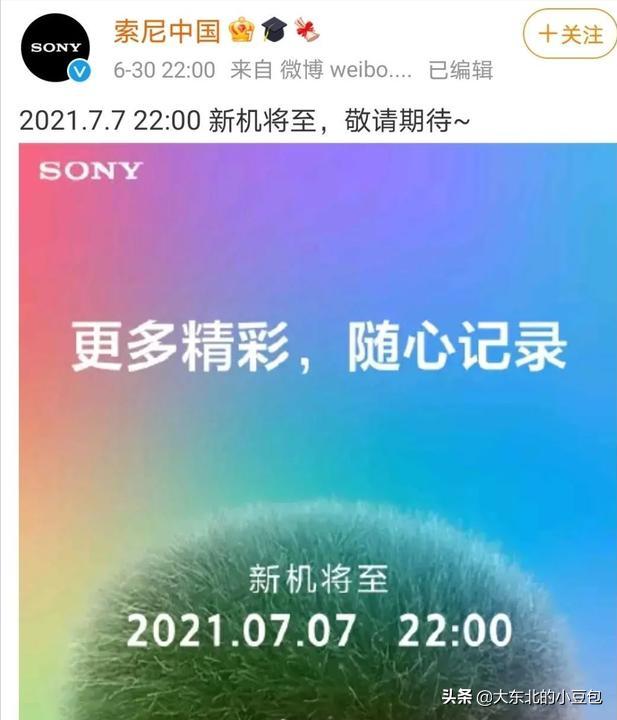Open the Sony profile avatar

tap(55, 49)
